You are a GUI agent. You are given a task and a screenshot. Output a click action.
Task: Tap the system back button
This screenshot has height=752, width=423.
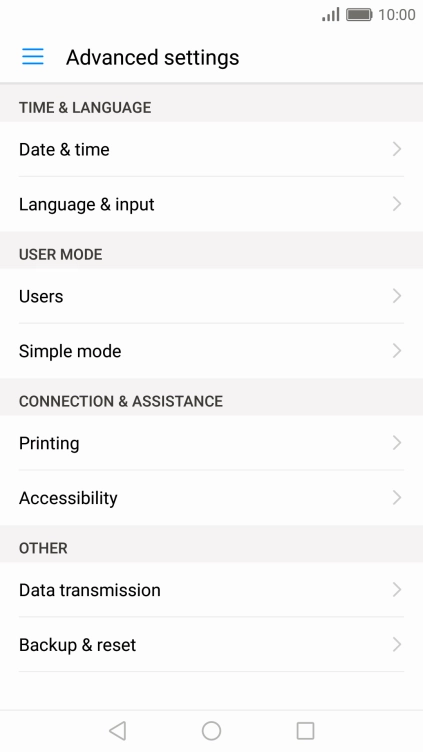[118, 731]
